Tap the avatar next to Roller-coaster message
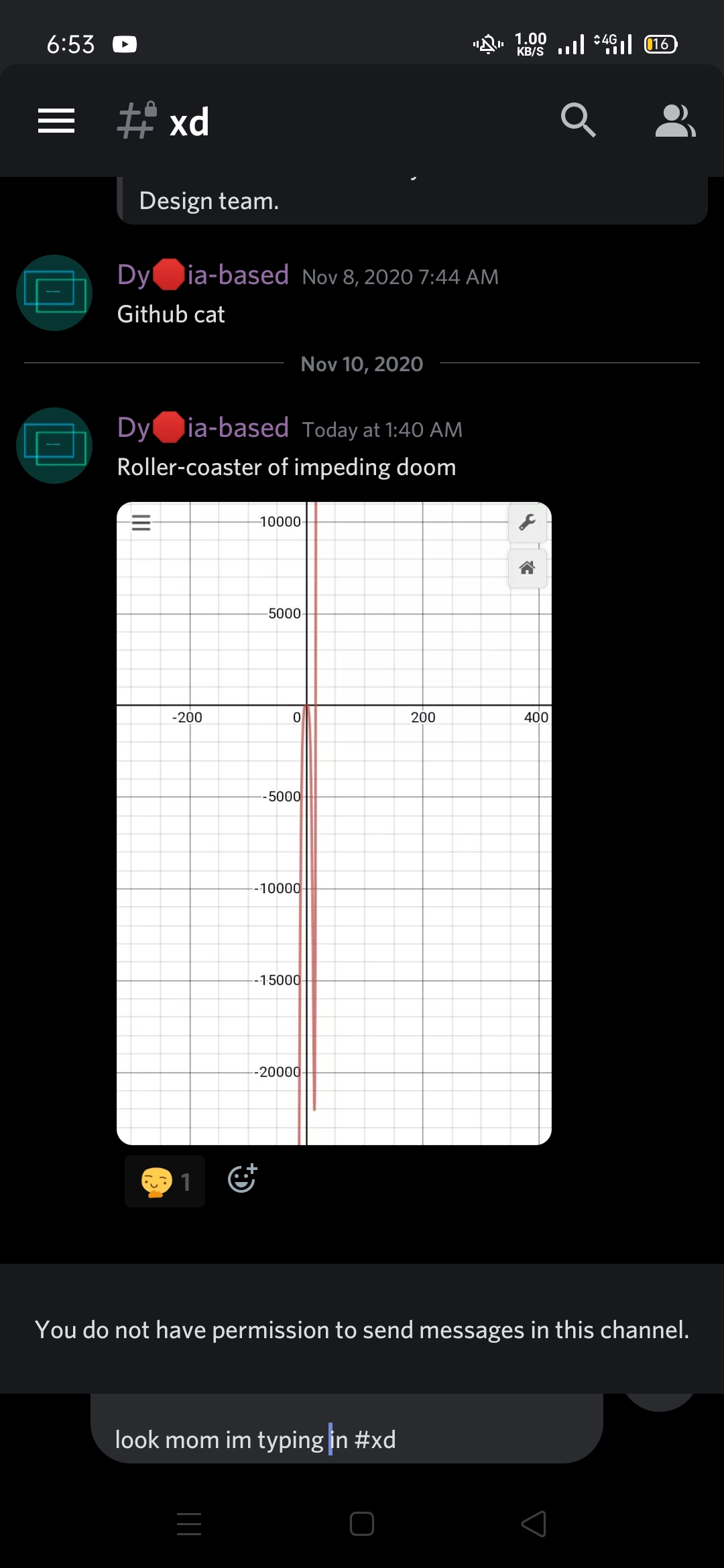Viewport: 724px width, 1568px height. (x=54, y=446)
